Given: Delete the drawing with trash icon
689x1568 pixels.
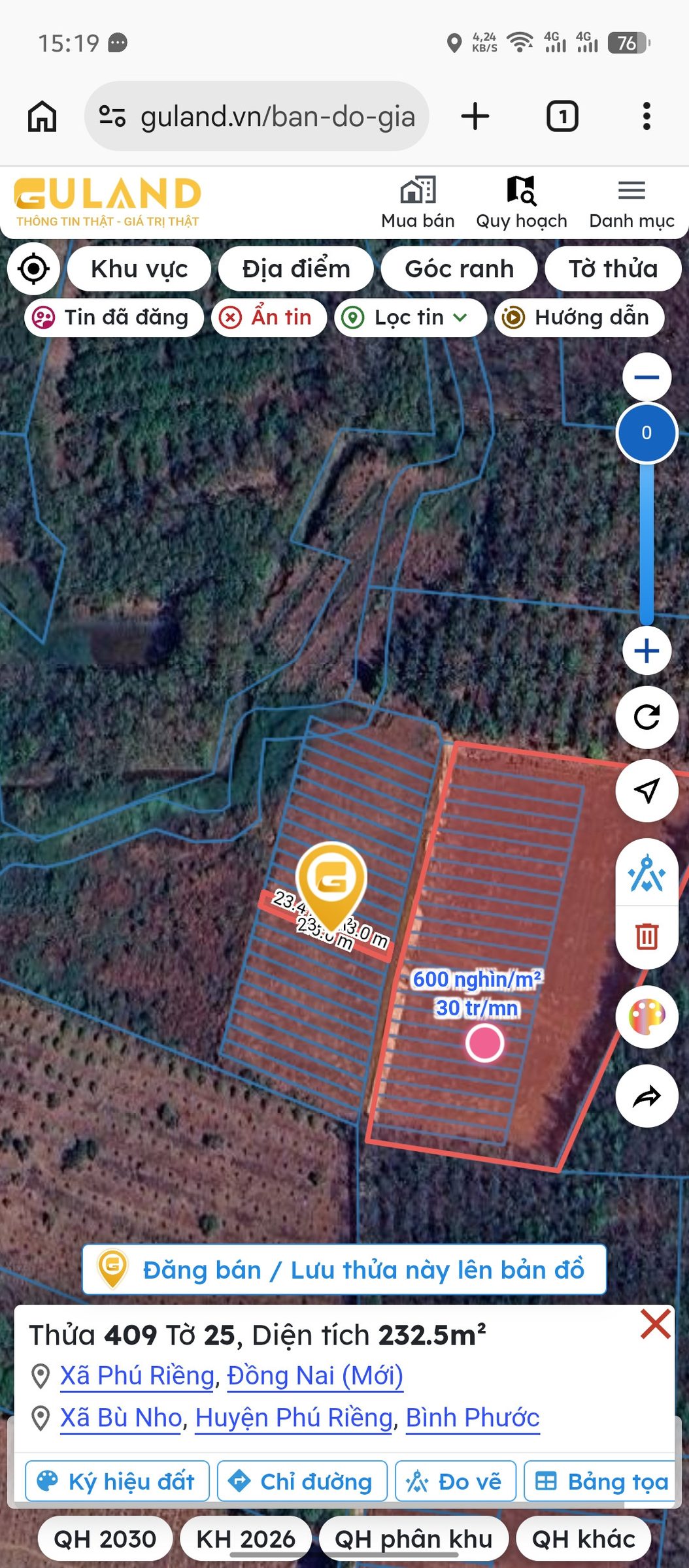Looking at the screenshot, I should (647, 937).
